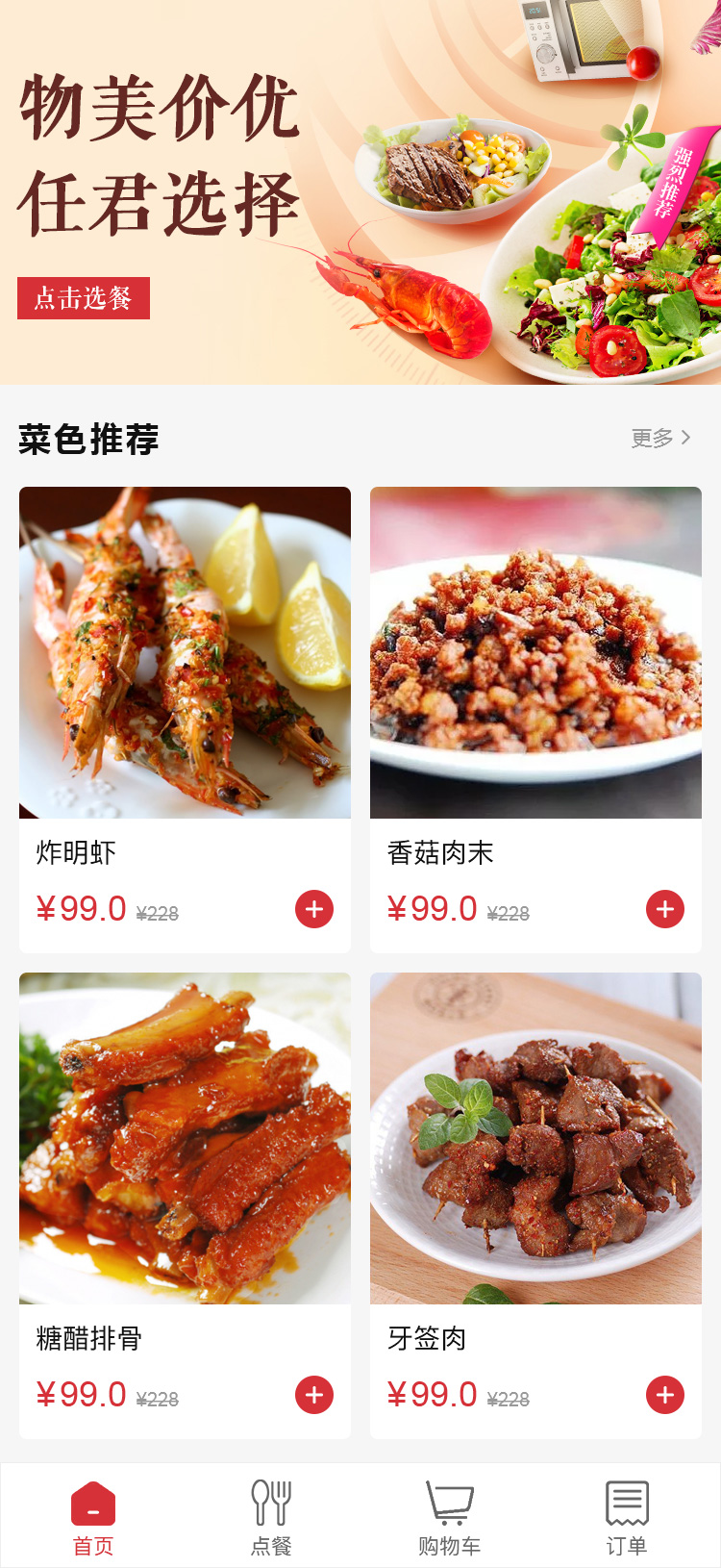The image size is (721, 1568).
Task: Switch to the 订单 tab
Action: pyautogui.click(x=627, y=1518)
